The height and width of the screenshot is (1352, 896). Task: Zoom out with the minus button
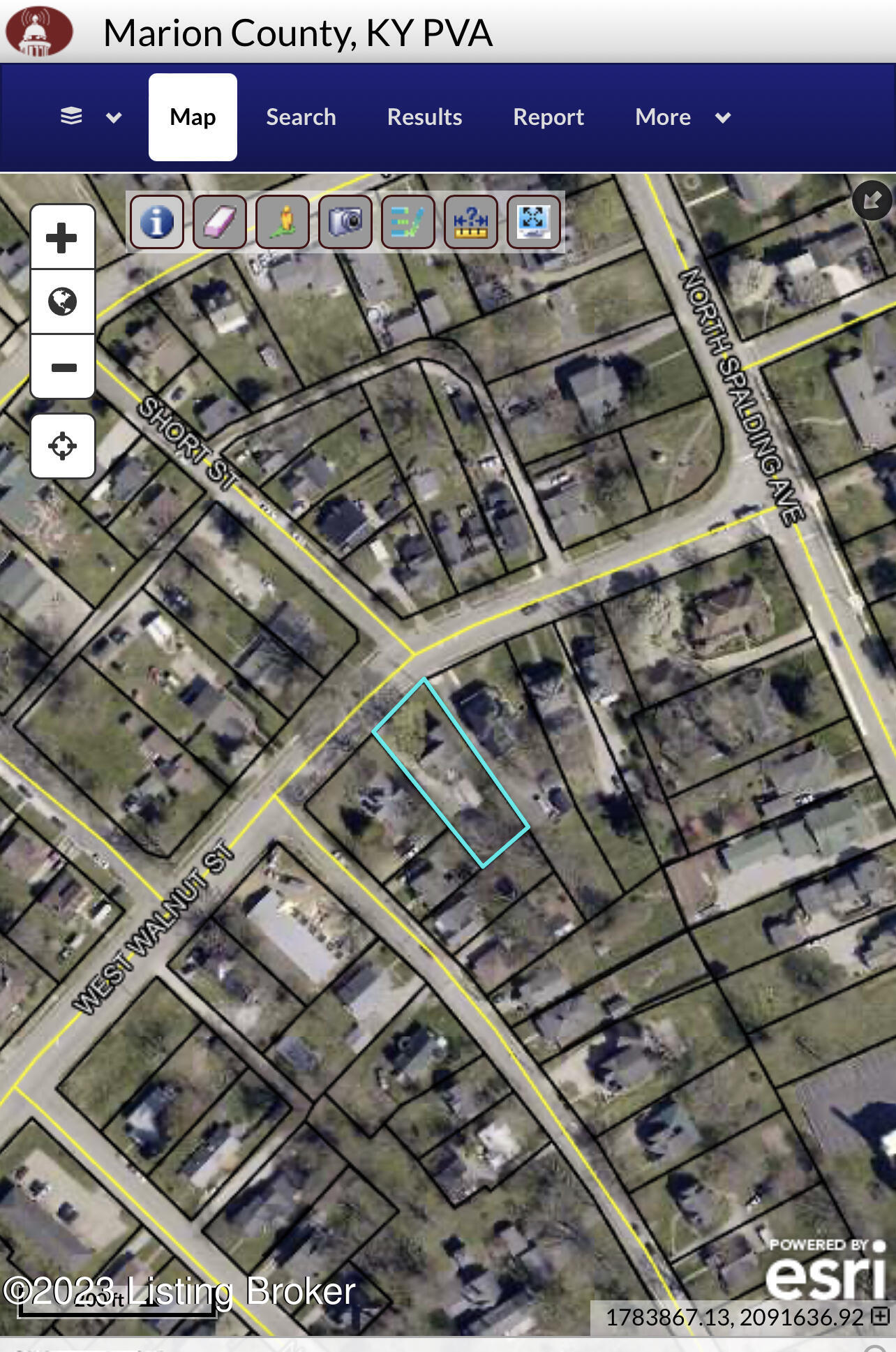(x=62, y=366)
